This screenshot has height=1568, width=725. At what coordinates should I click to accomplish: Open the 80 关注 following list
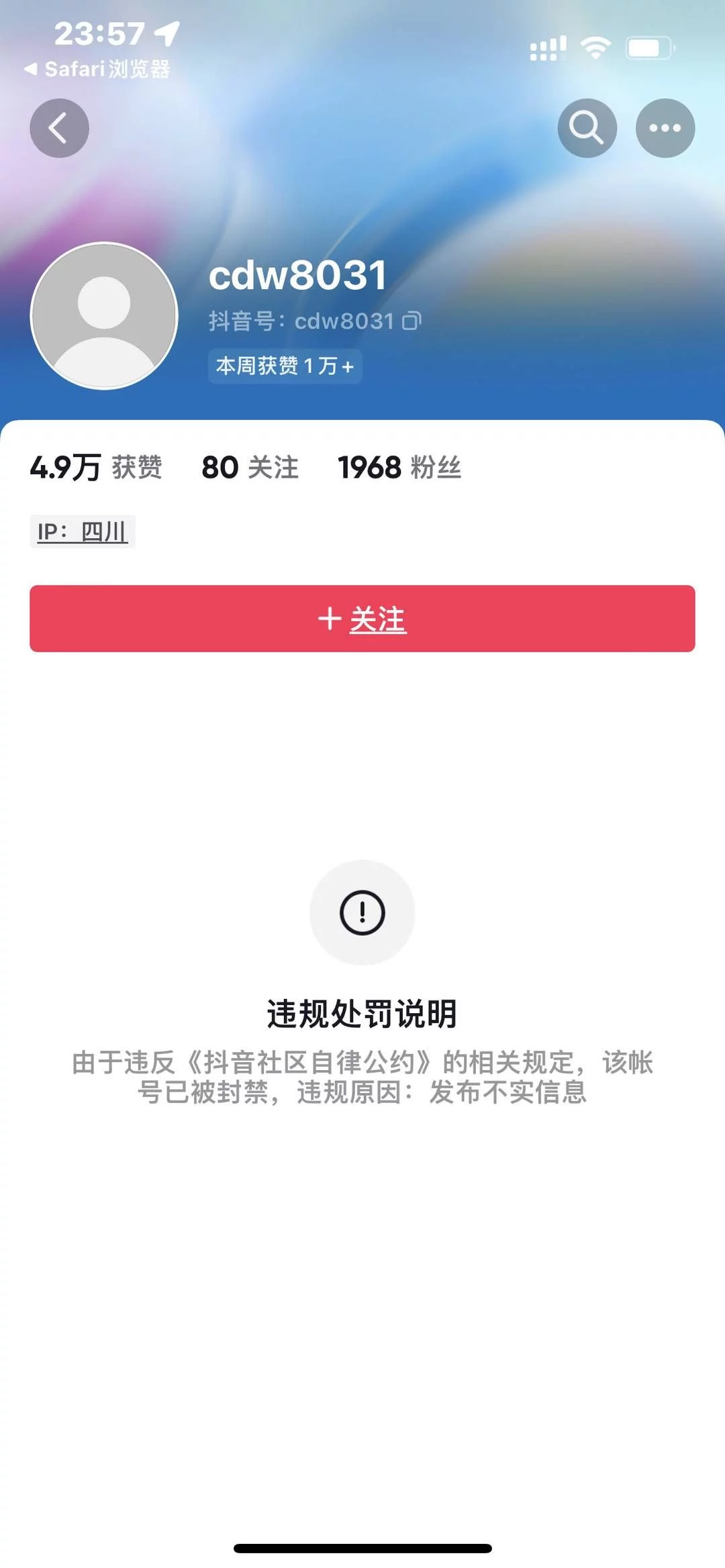point(250,468)
